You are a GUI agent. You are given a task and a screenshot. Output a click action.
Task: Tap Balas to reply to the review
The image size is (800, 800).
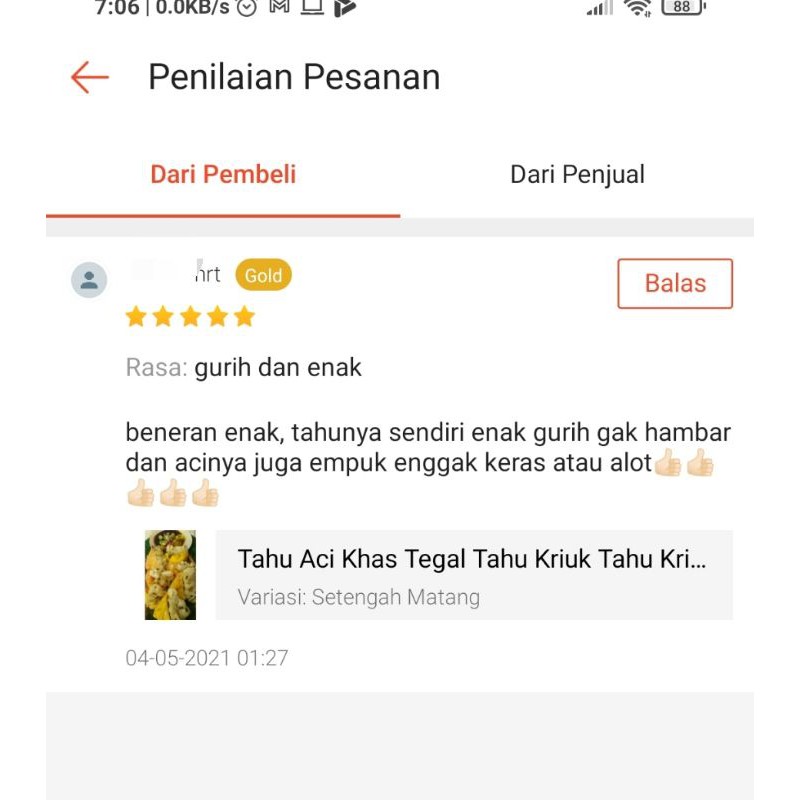675,284
